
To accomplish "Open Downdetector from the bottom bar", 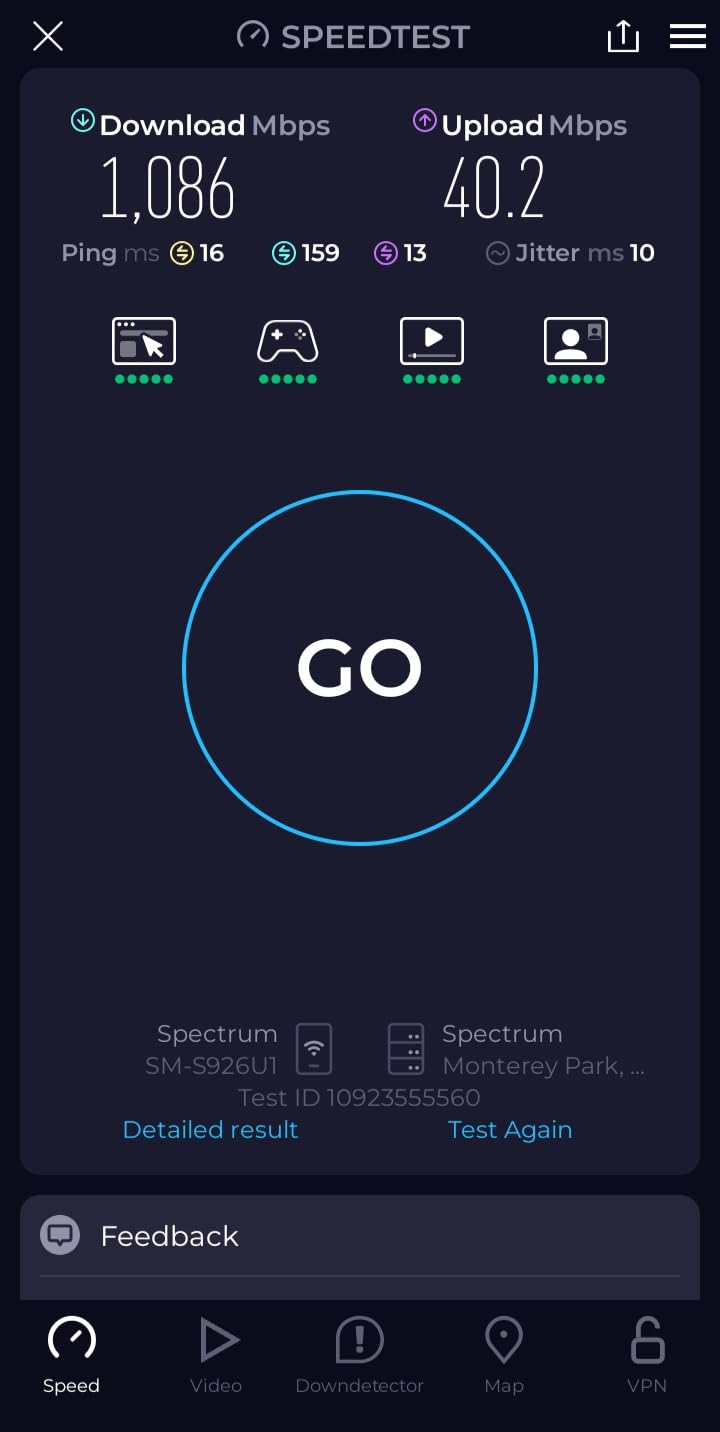I will tap(359, 1354).
